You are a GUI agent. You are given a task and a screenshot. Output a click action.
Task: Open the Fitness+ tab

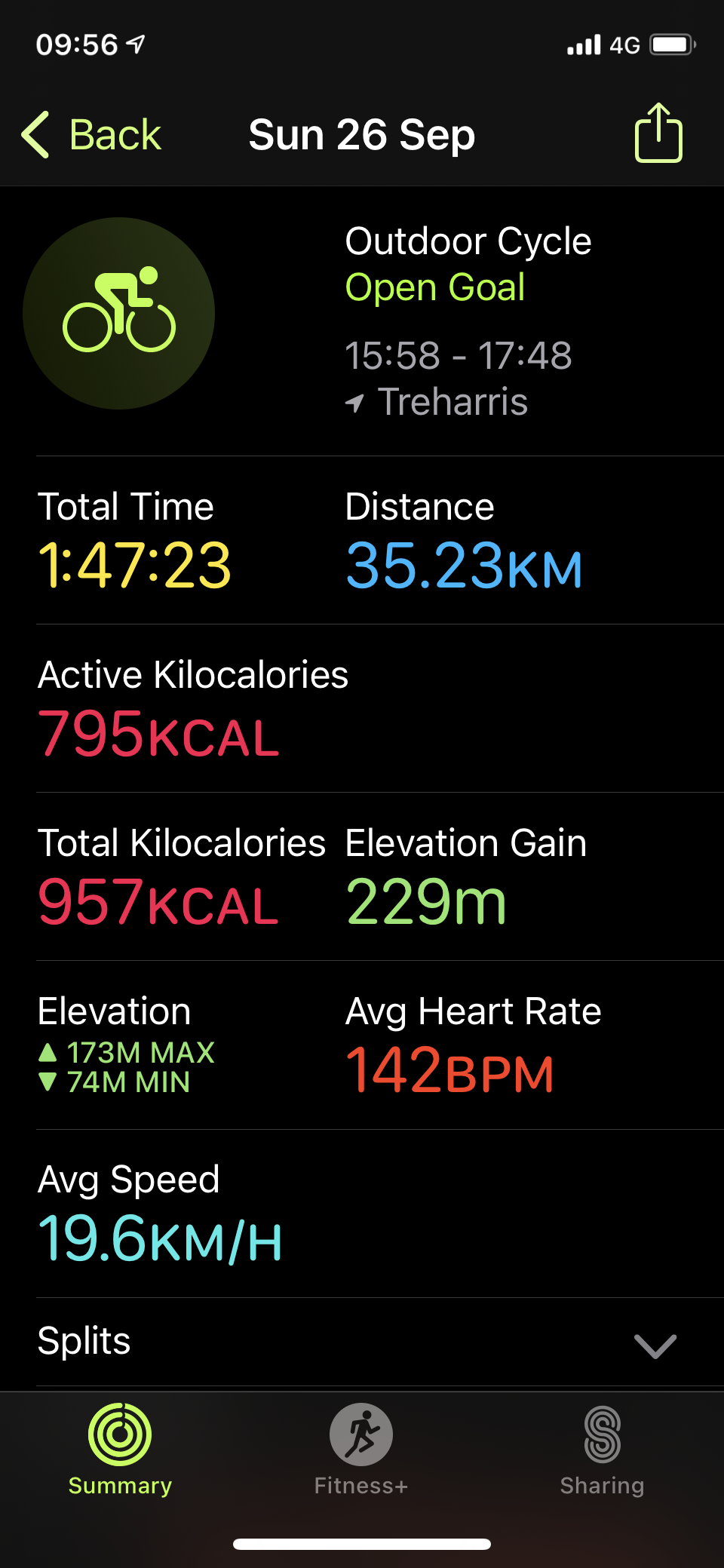tap(361, 1450)
